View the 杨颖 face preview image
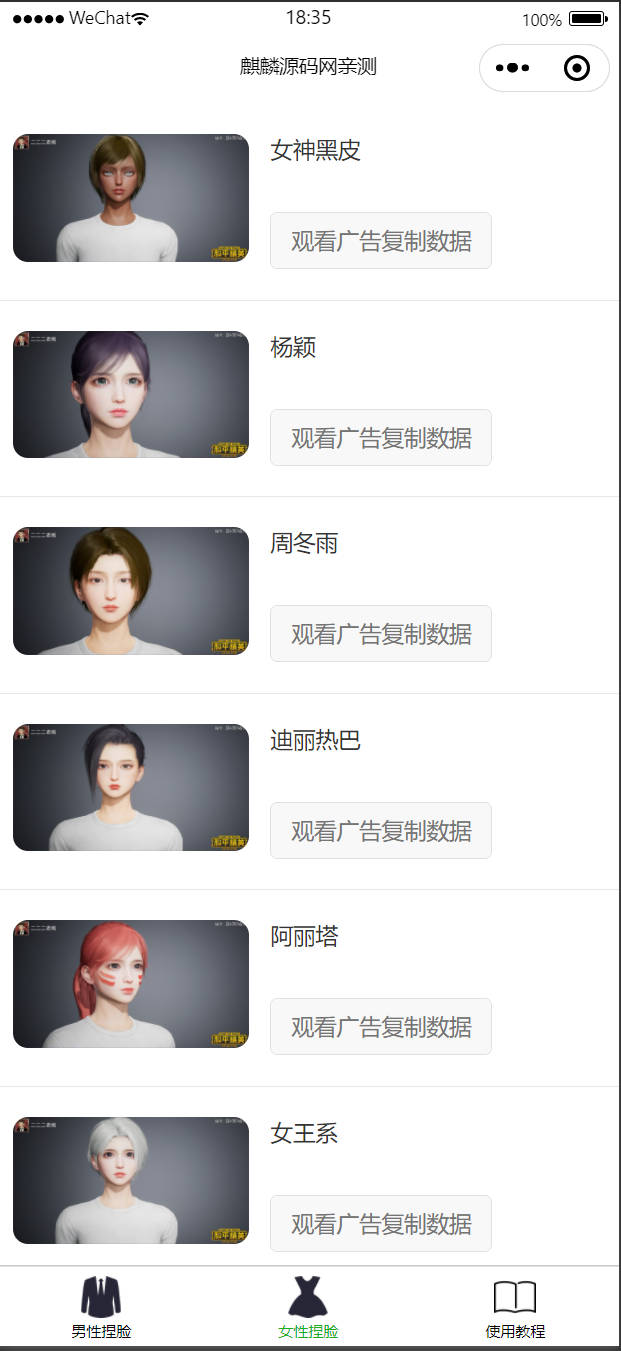The width and height of the screenshot is (621, 1351). coord(131,395)
